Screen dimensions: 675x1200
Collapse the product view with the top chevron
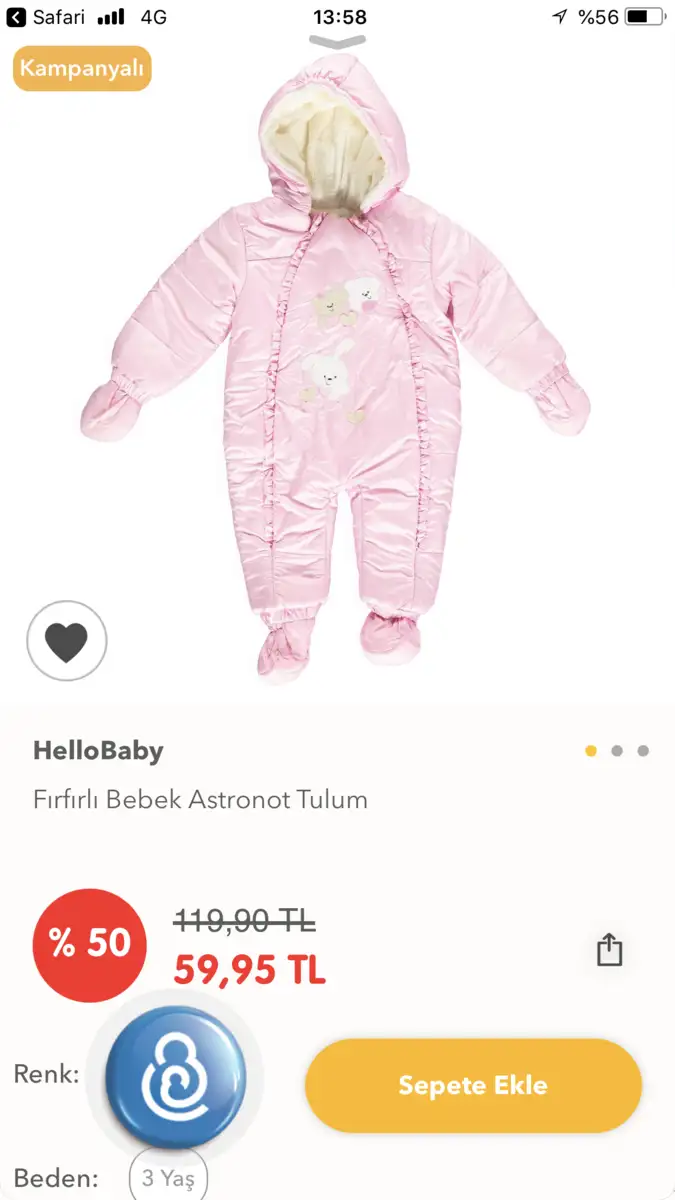(x=337, y=42)
